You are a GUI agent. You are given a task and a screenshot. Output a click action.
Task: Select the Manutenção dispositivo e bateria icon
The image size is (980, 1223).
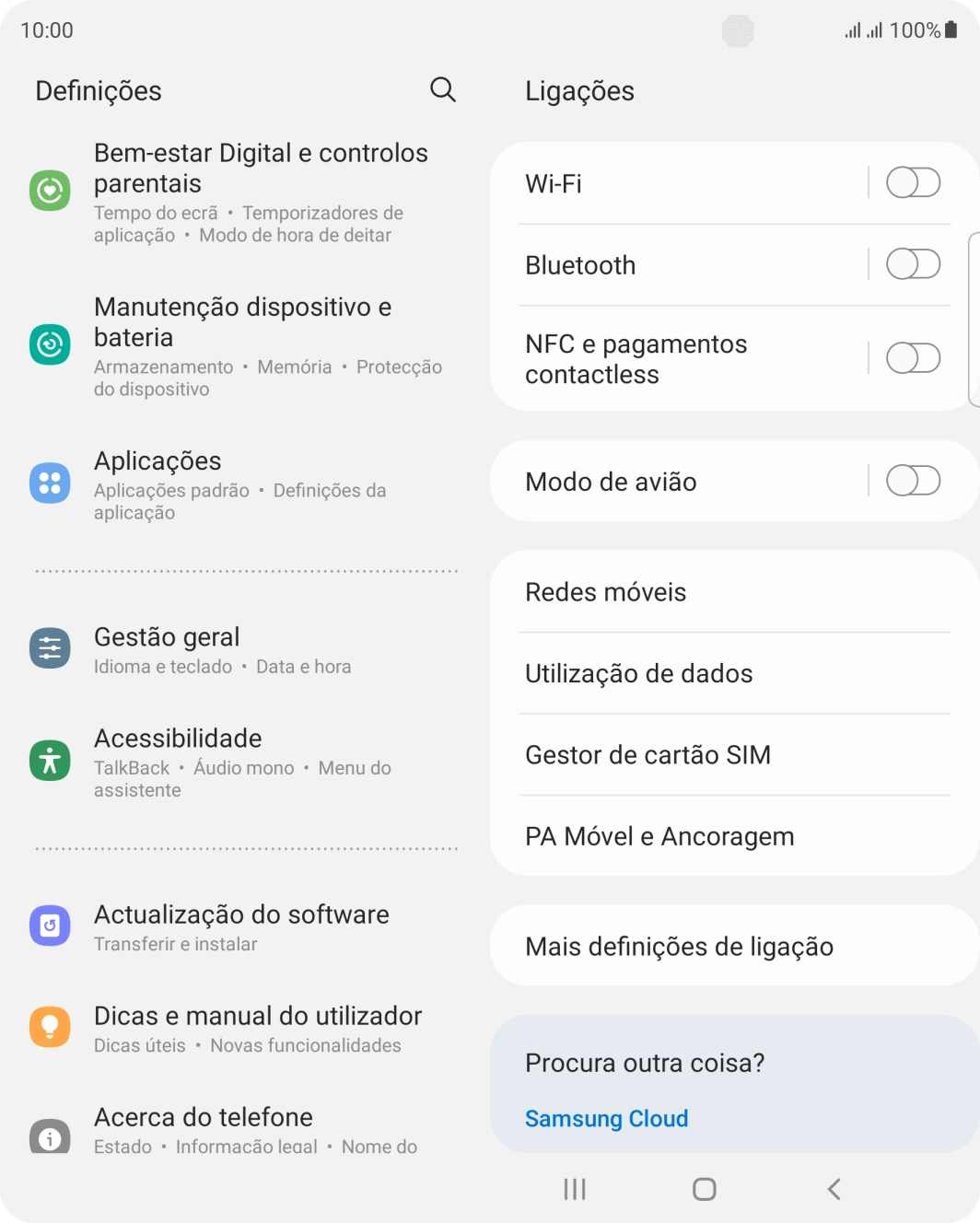[x=51, y=345]
